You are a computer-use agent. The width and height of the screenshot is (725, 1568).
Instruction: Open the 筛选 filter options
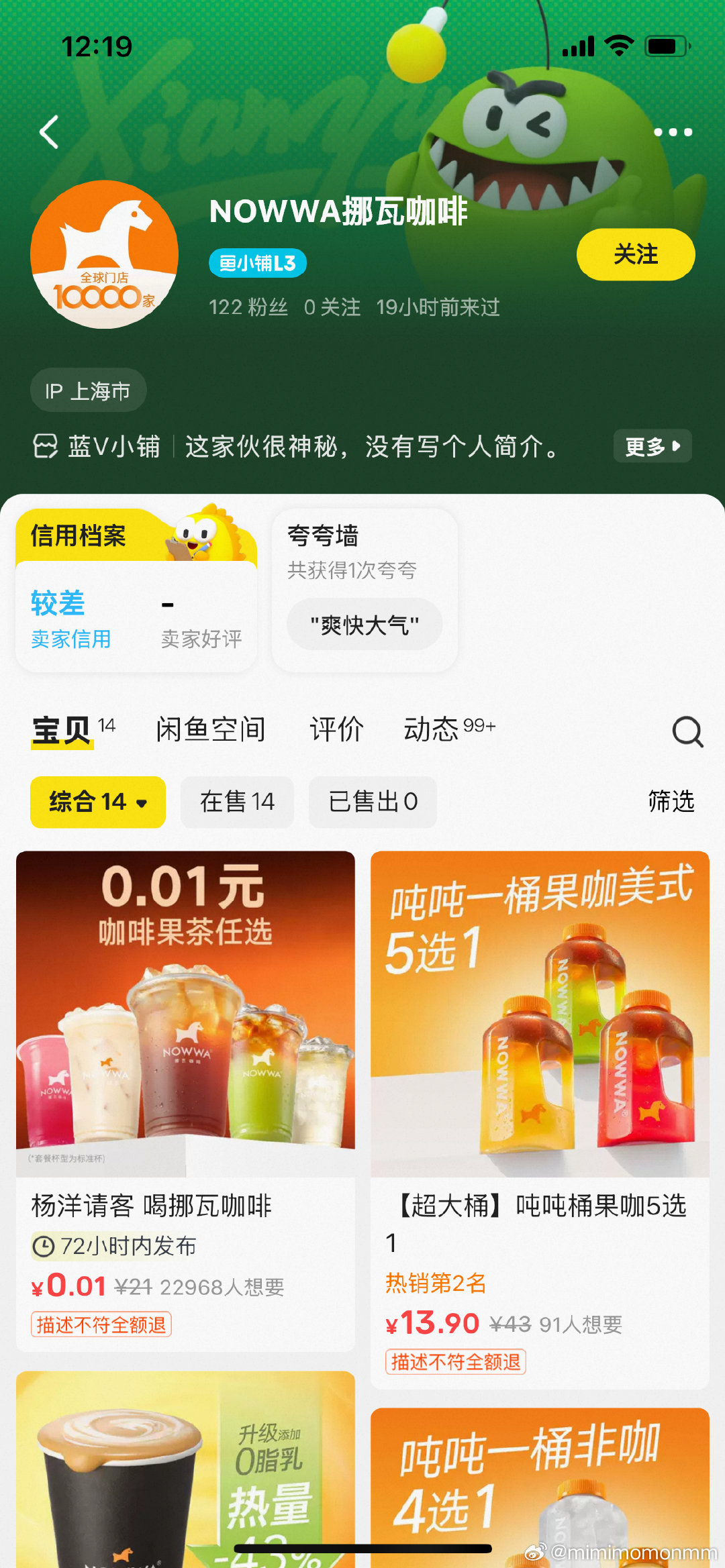(x=671, y=801)
